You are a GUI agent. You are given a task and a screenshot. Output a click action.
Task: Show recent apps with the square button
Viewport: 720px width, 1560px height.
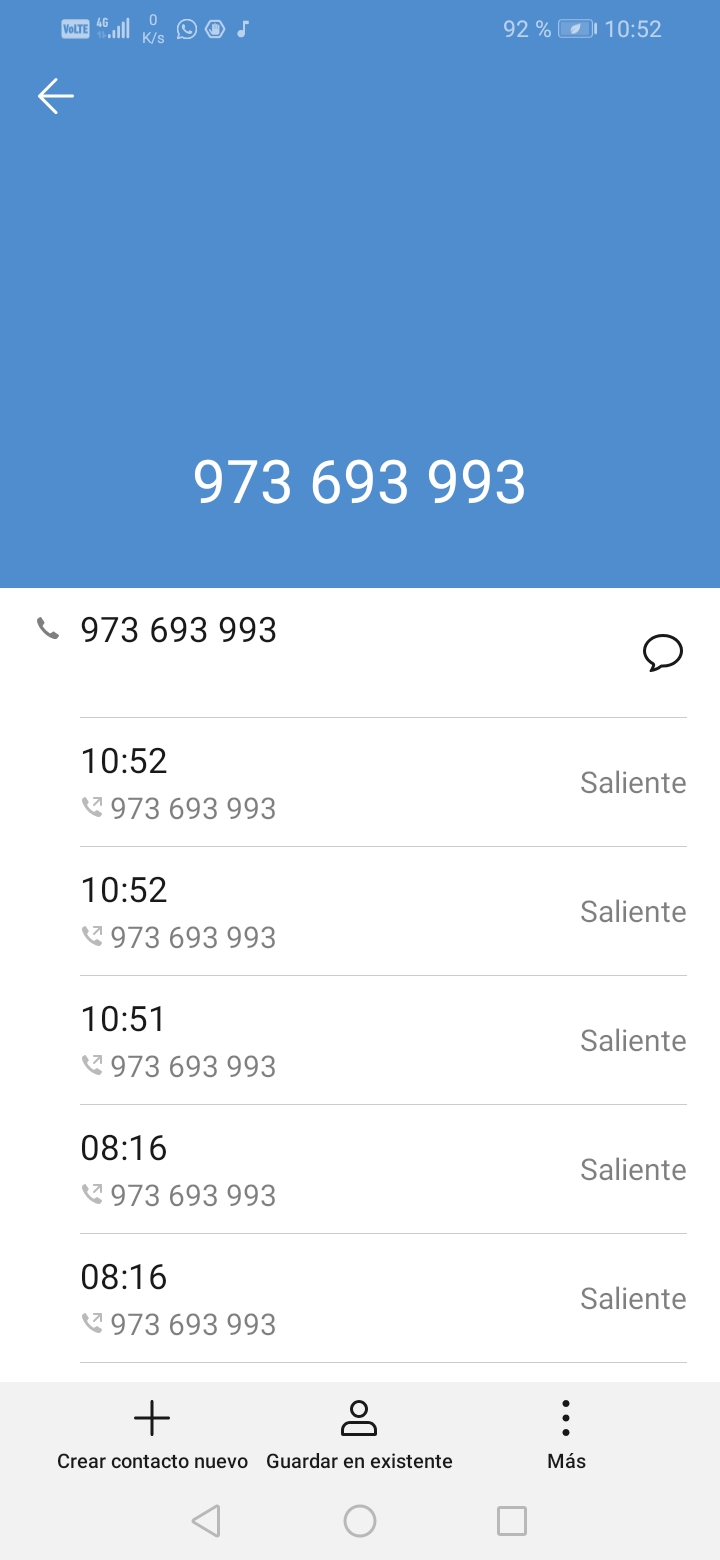point(511,1521)
